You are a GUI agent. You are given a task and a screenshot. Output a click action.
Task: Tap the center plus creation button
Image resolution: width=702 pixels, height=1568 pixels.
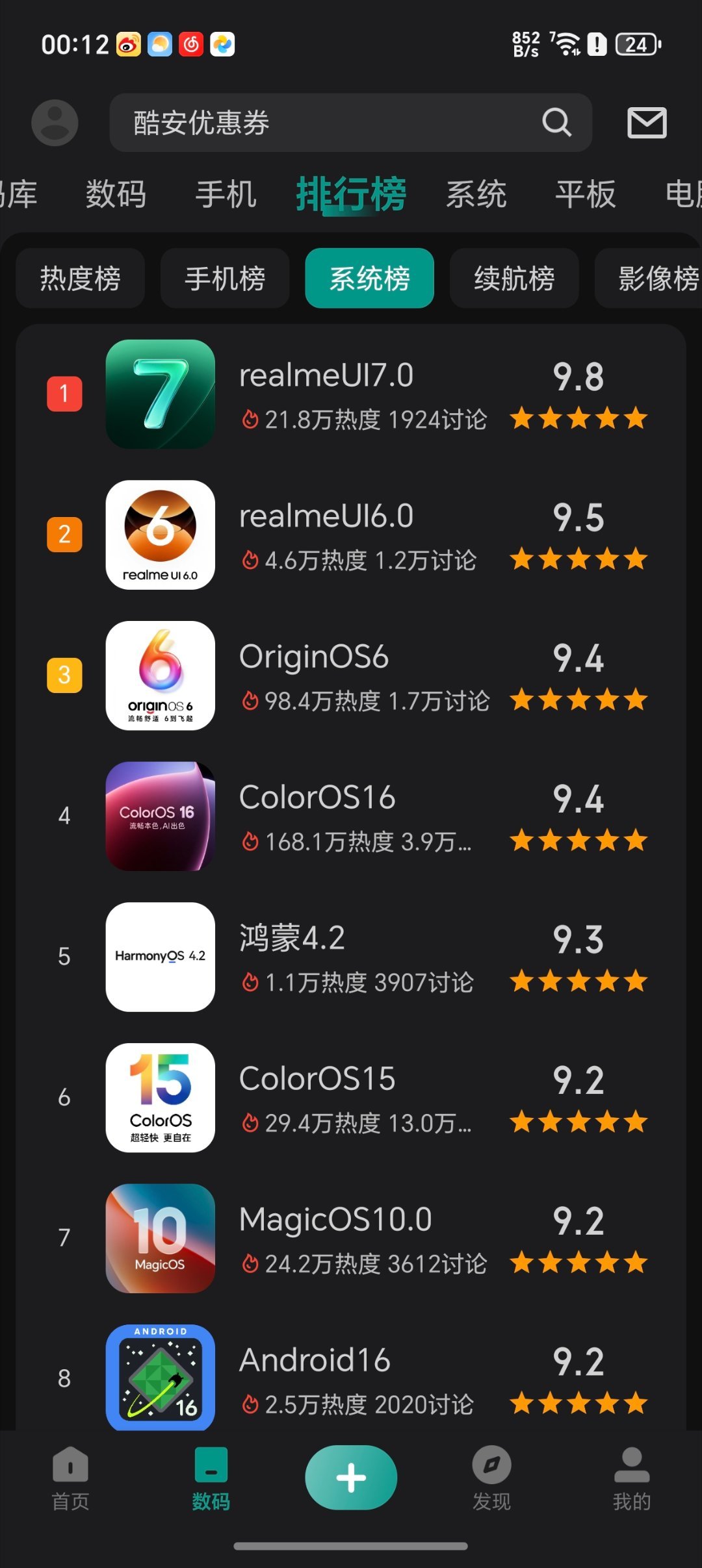350,1476
